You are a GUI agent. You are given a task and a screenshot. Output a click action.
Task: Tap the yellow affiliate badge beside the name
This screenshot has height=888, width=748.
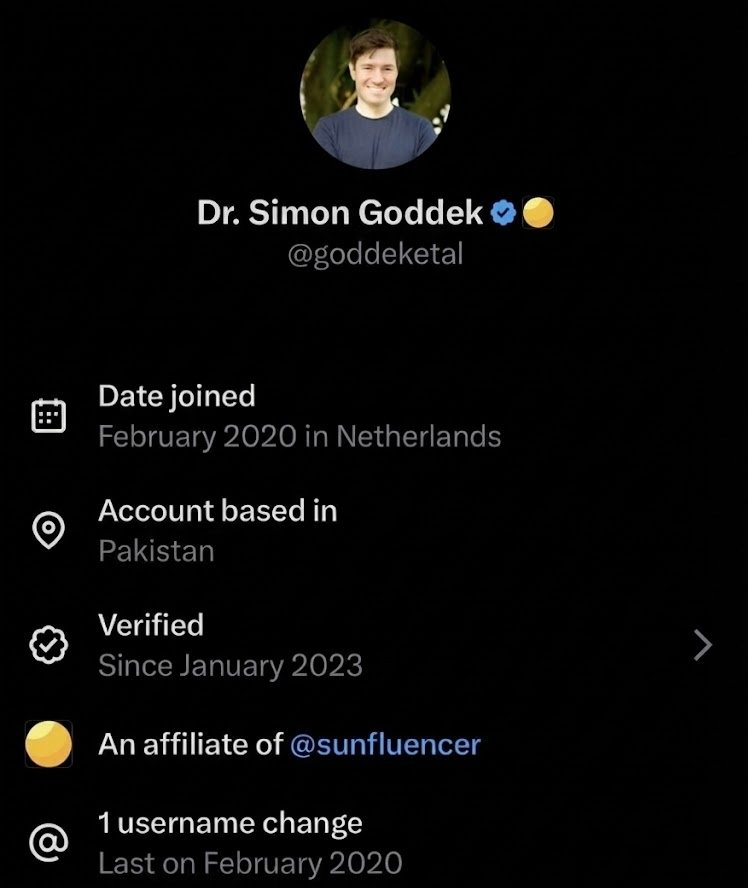click(539, 213)
